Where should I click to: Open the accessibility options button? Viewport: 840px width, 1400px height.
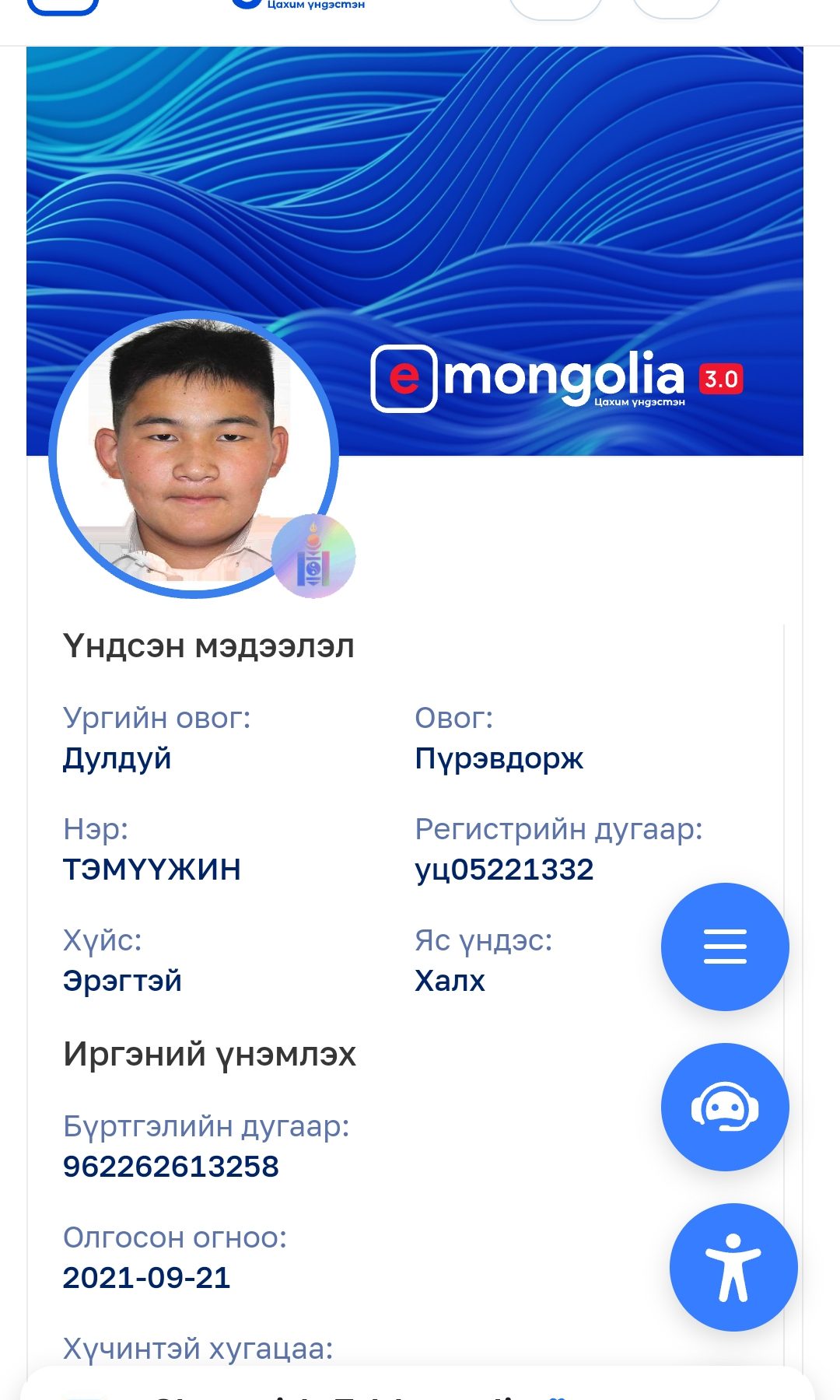point(733,1267)
